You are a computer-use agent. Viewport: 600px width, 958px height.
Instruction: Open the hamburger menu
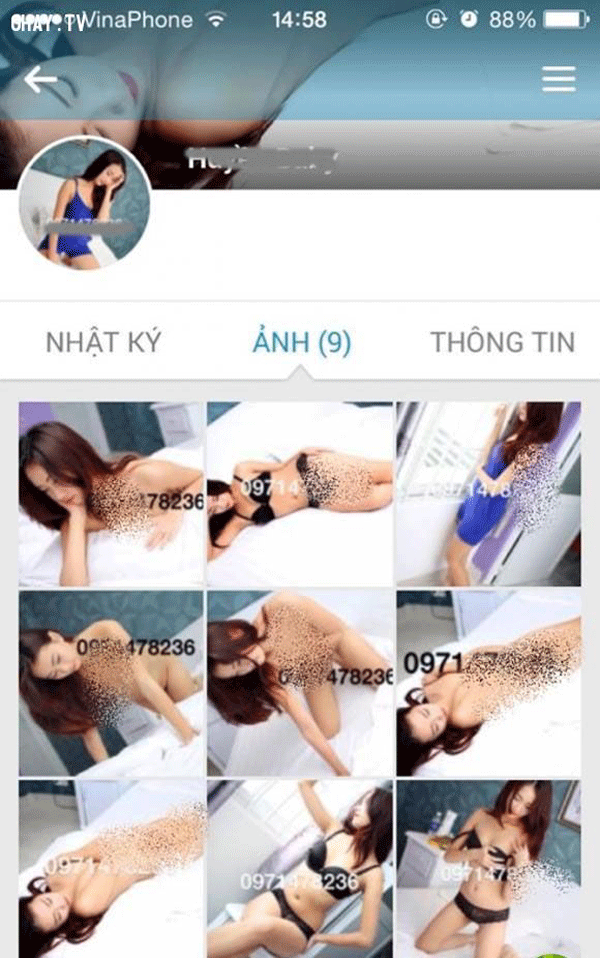pyautogui.click(x=559, y=80)
